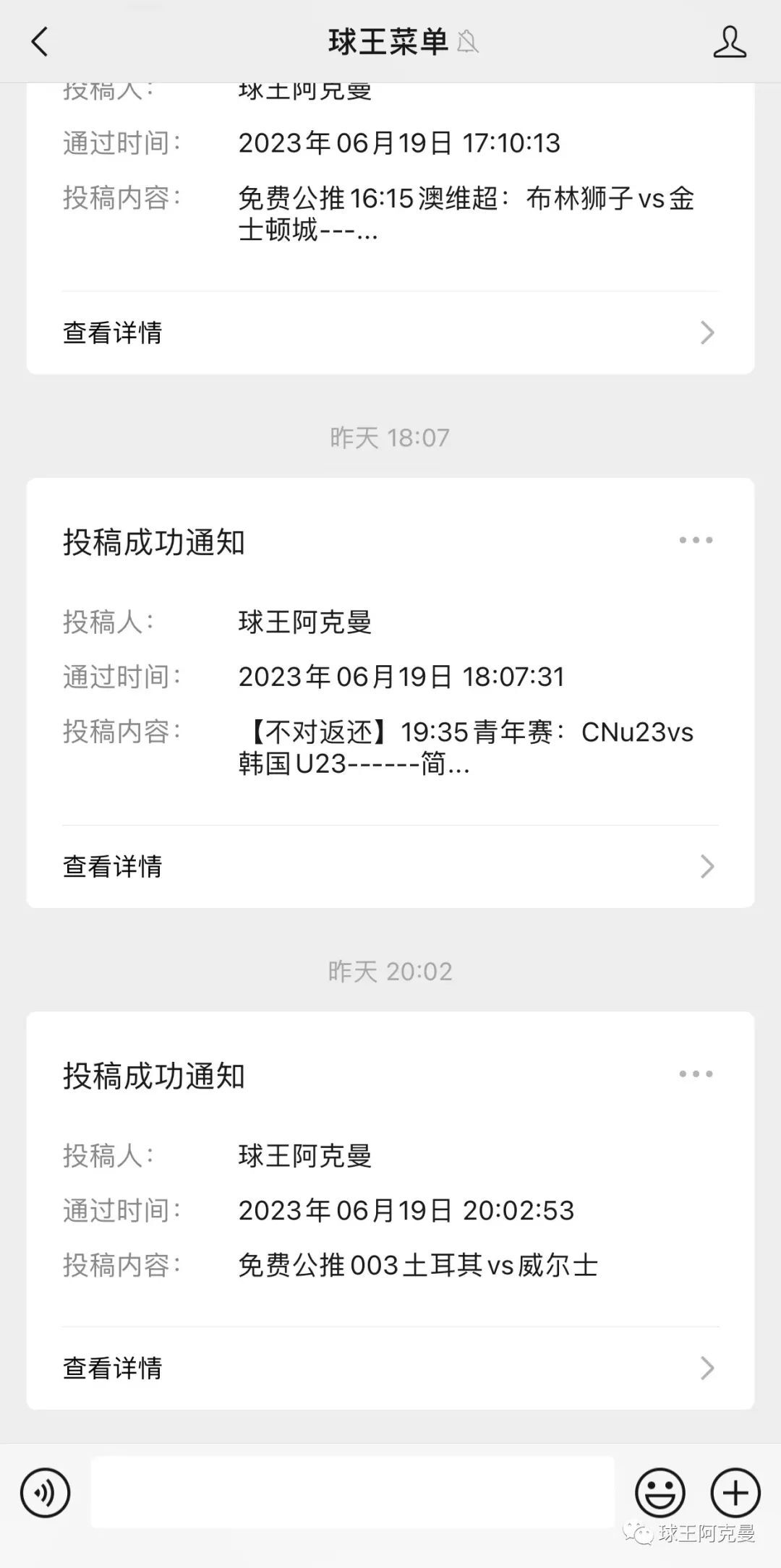
Task: Open the emoji picker
Action: [660, 1492]
